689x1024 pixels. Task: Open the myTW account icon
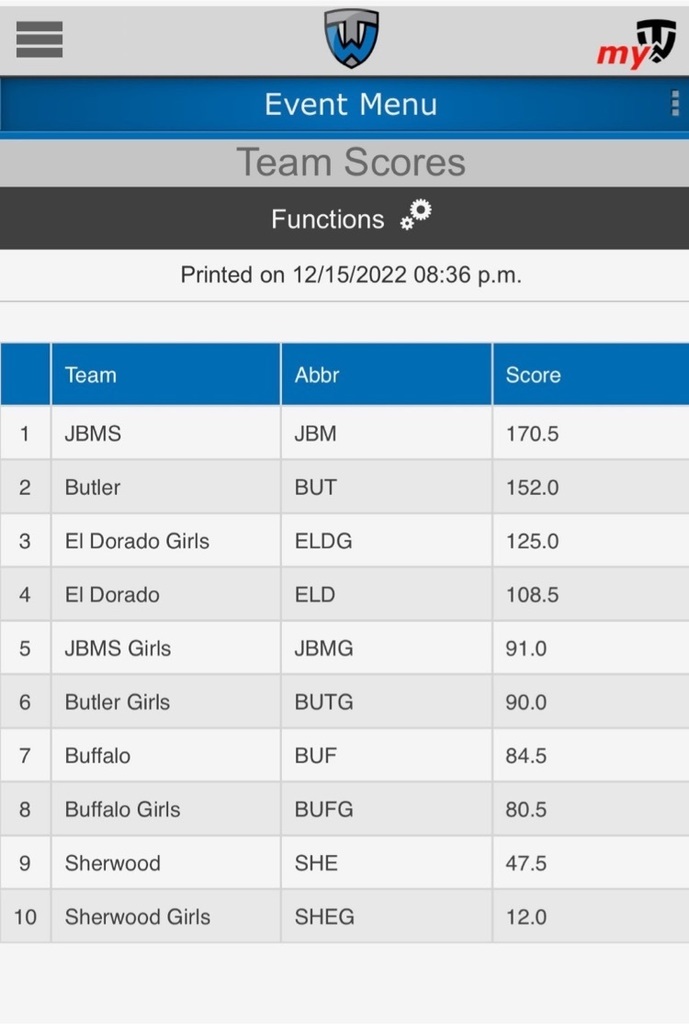pyautogui.click(x=636, y=43)
